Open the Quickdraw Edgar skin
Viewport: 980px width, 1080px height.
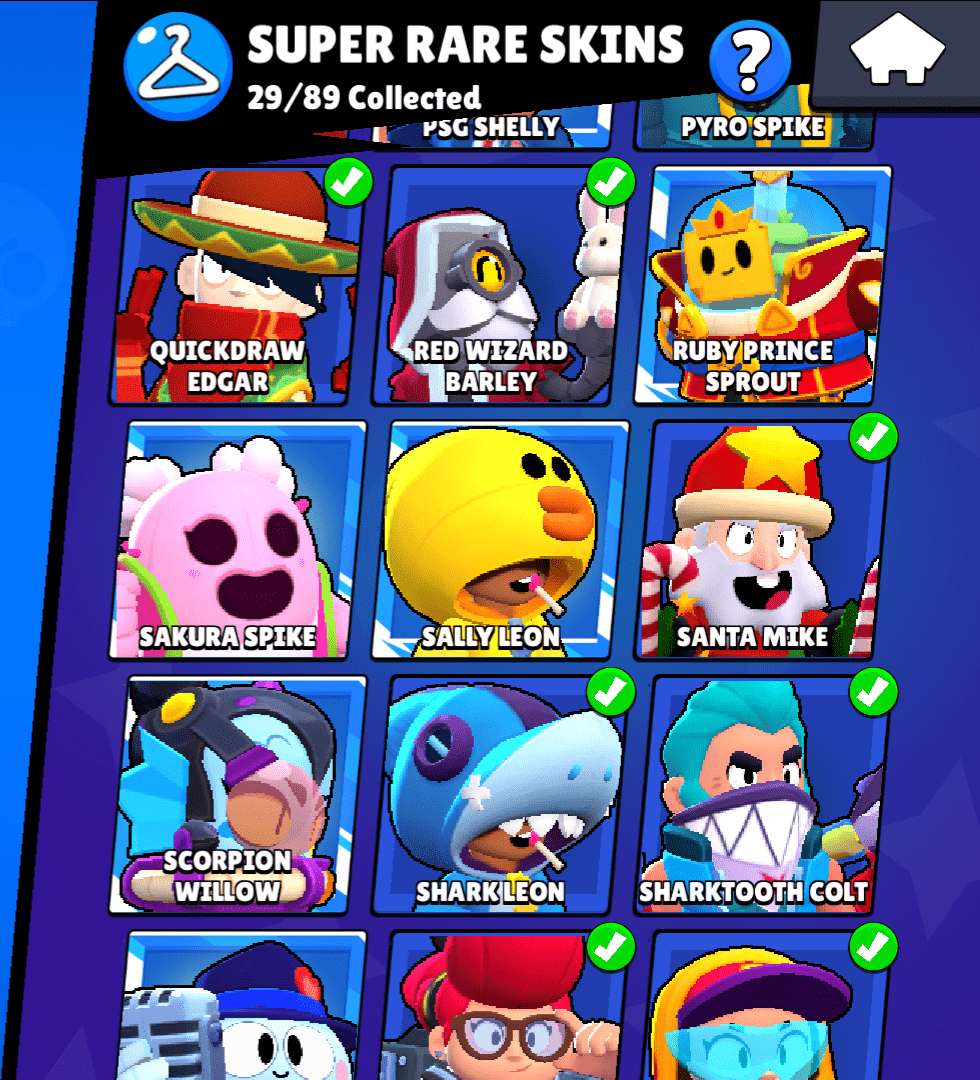238,285
